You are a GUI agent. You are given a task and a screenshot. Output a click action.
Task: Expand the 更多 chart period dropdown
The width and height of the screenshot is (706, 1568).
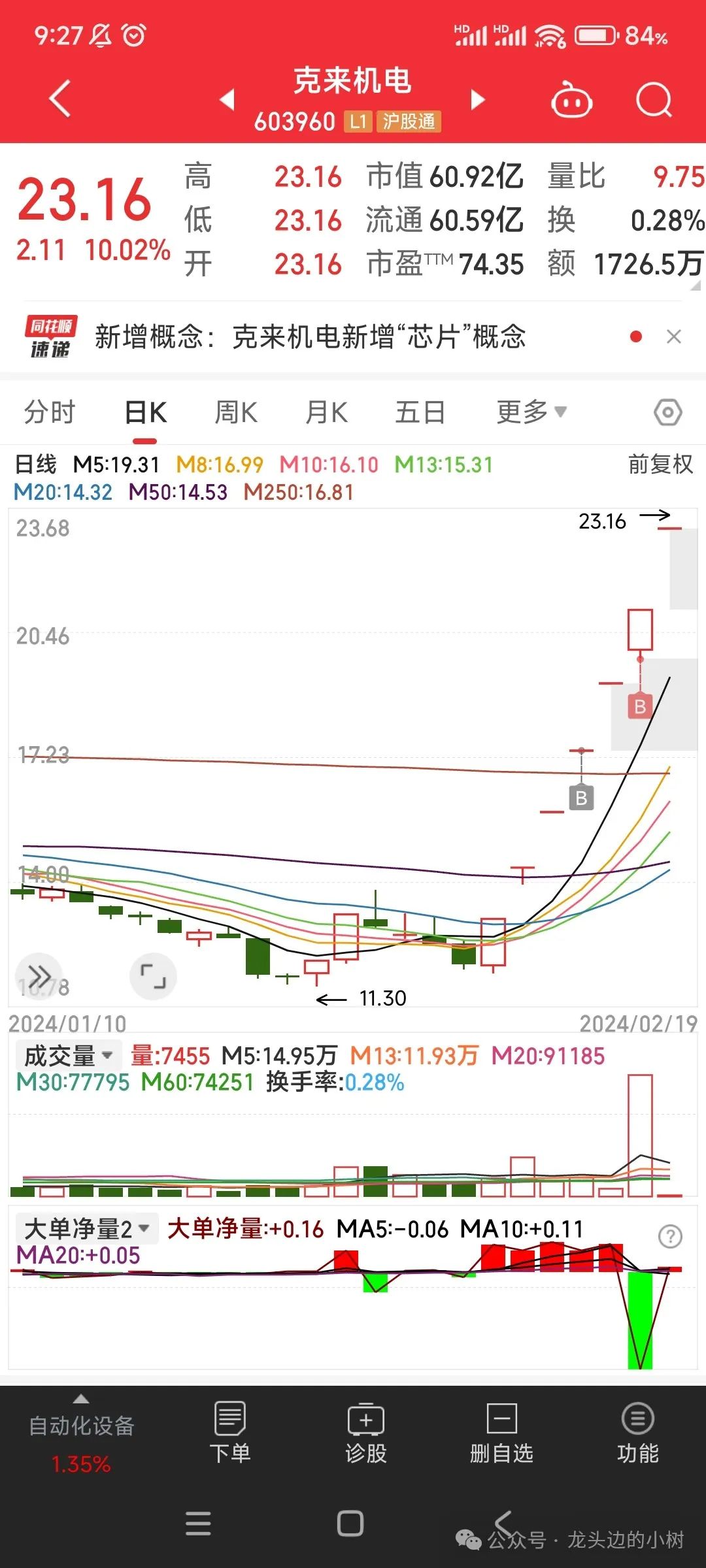[531, 412]
